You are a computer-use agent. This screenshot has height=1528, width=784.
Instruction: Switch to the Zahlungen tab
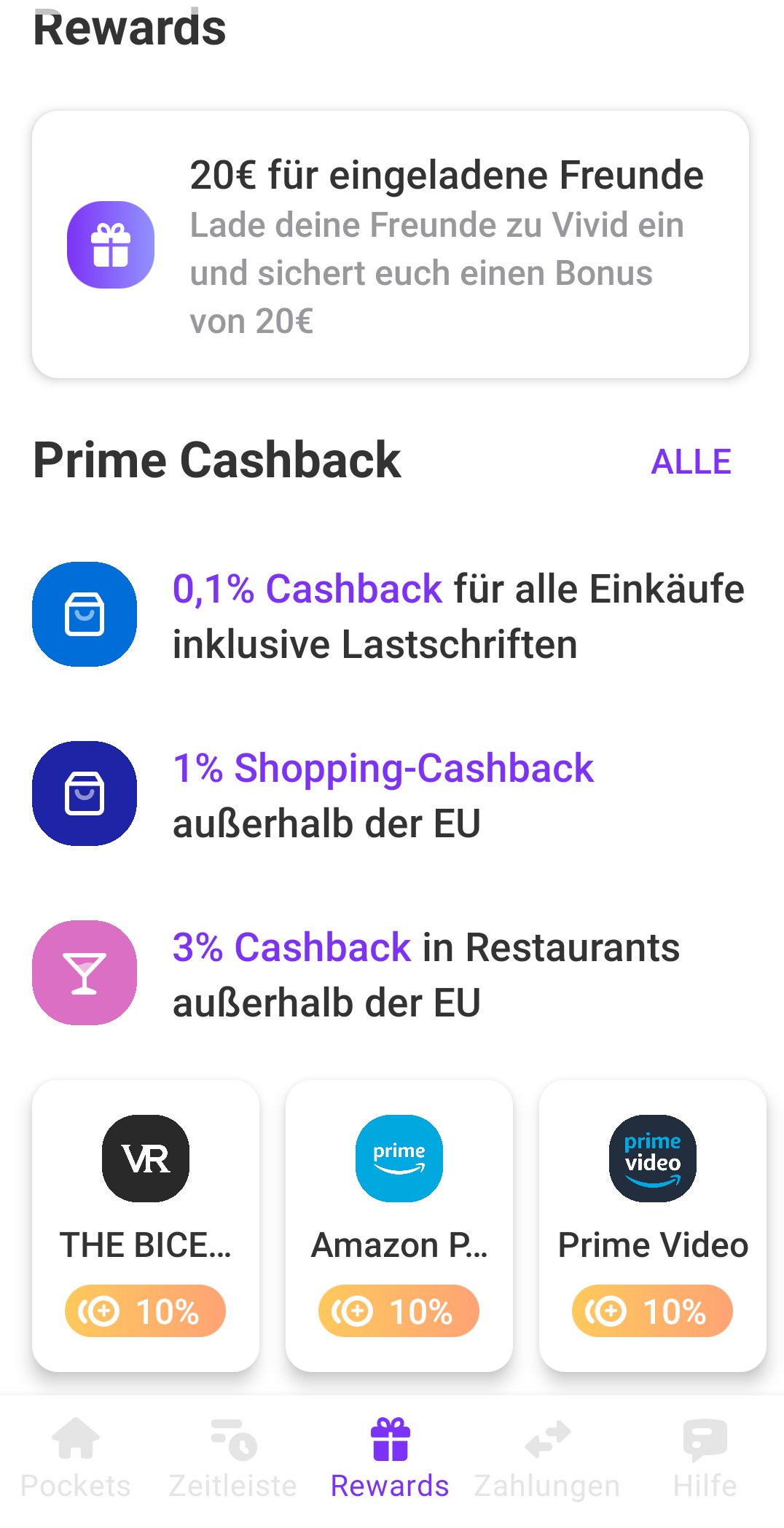click(x=547, y=1458)
